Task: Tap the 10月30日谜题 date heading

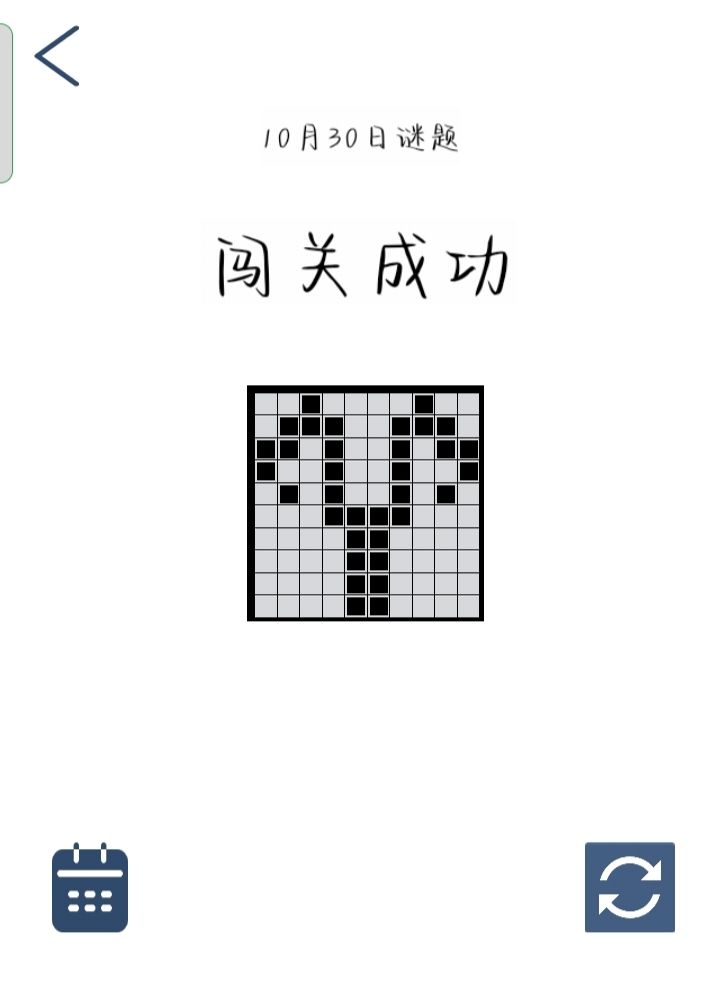Action: click(x=362, y=139)
